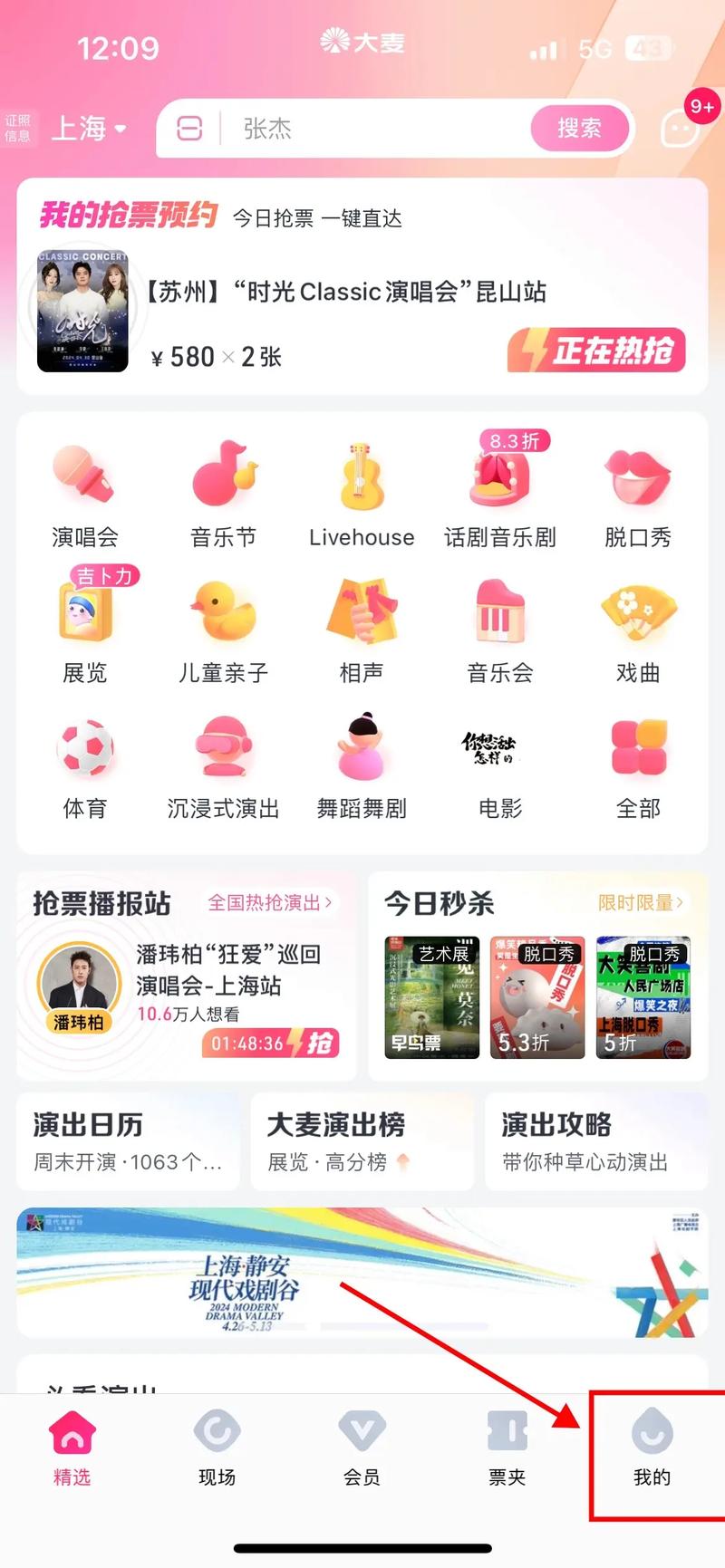Select the 音乐节 music festival icon
Screen dimensions: 725x1568
tap(224, 489)
